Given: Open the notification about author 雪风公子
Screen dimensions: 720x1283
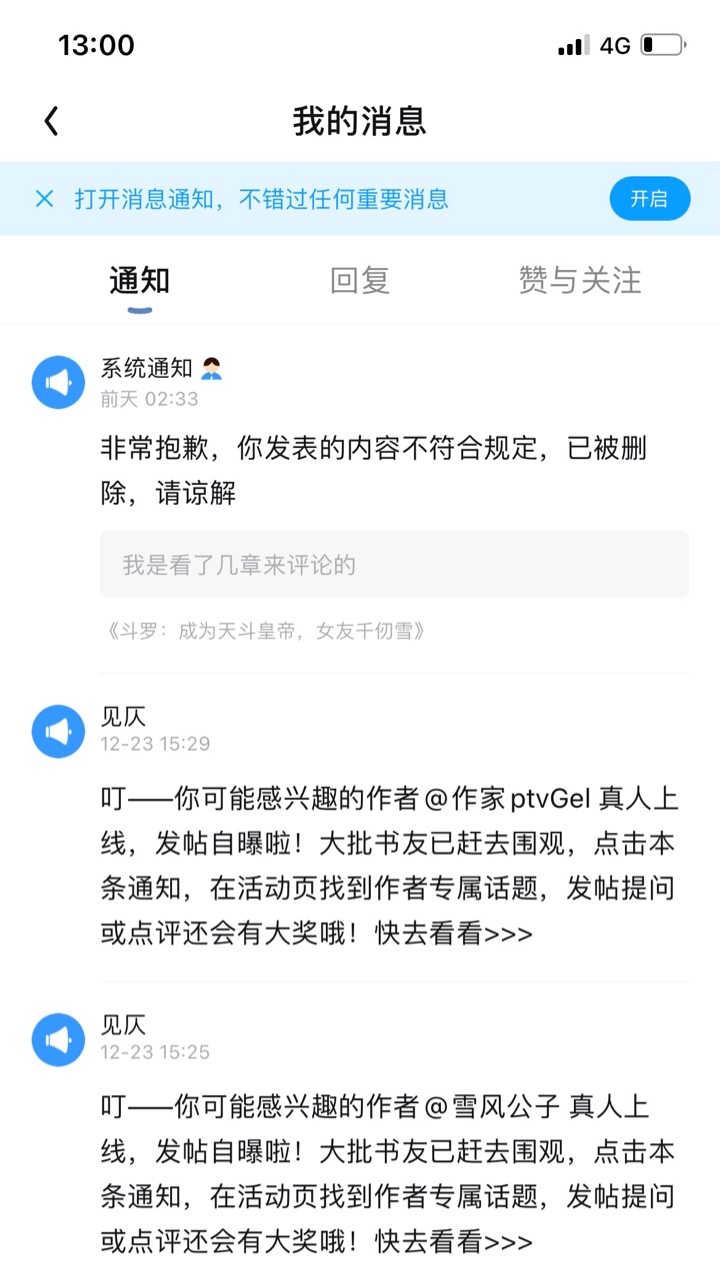Looking at the screenshot, I should click(390, 1174).
